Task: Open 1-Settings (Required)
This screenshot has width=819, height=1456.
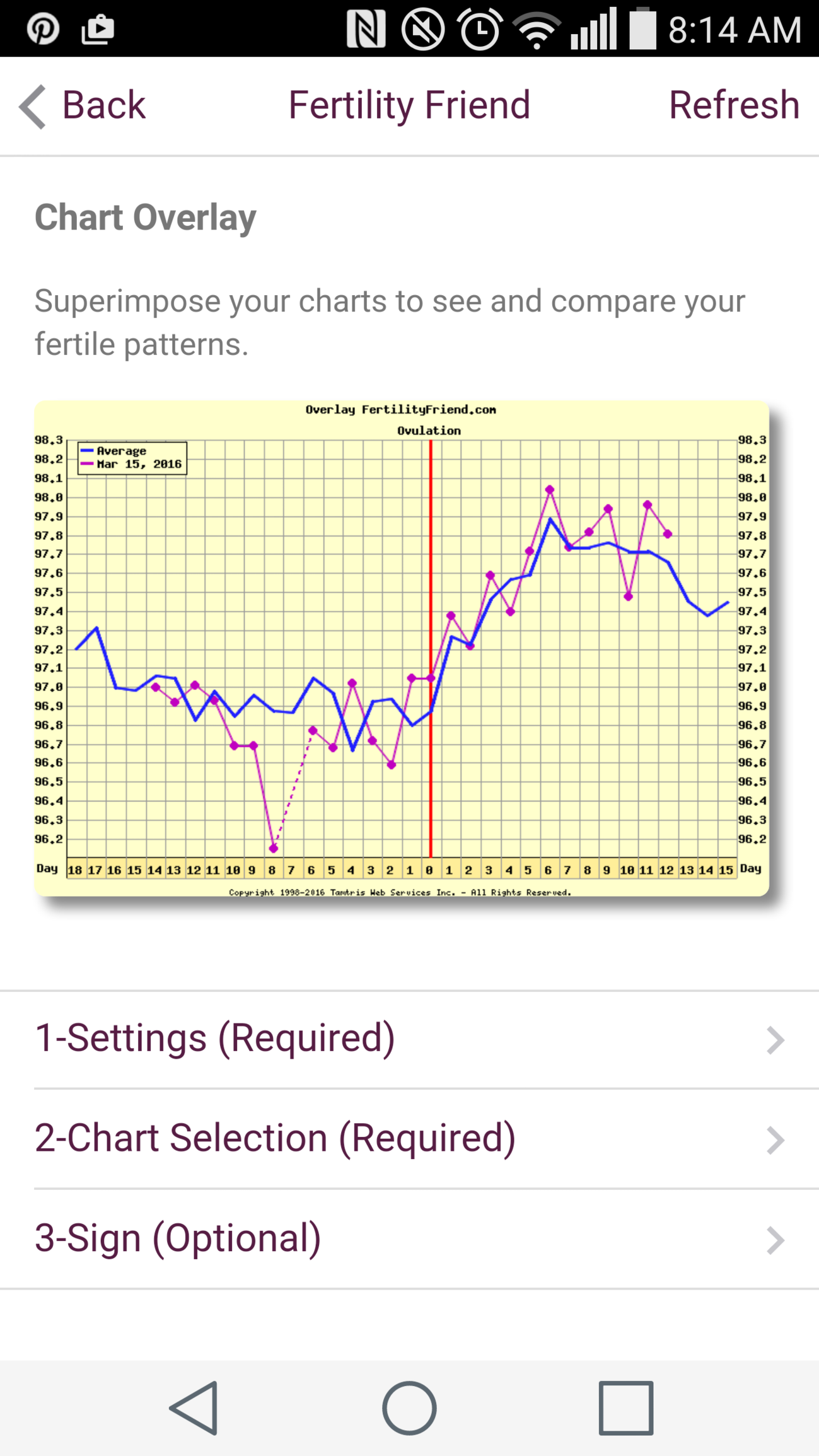Action: tap(409, 1039)
